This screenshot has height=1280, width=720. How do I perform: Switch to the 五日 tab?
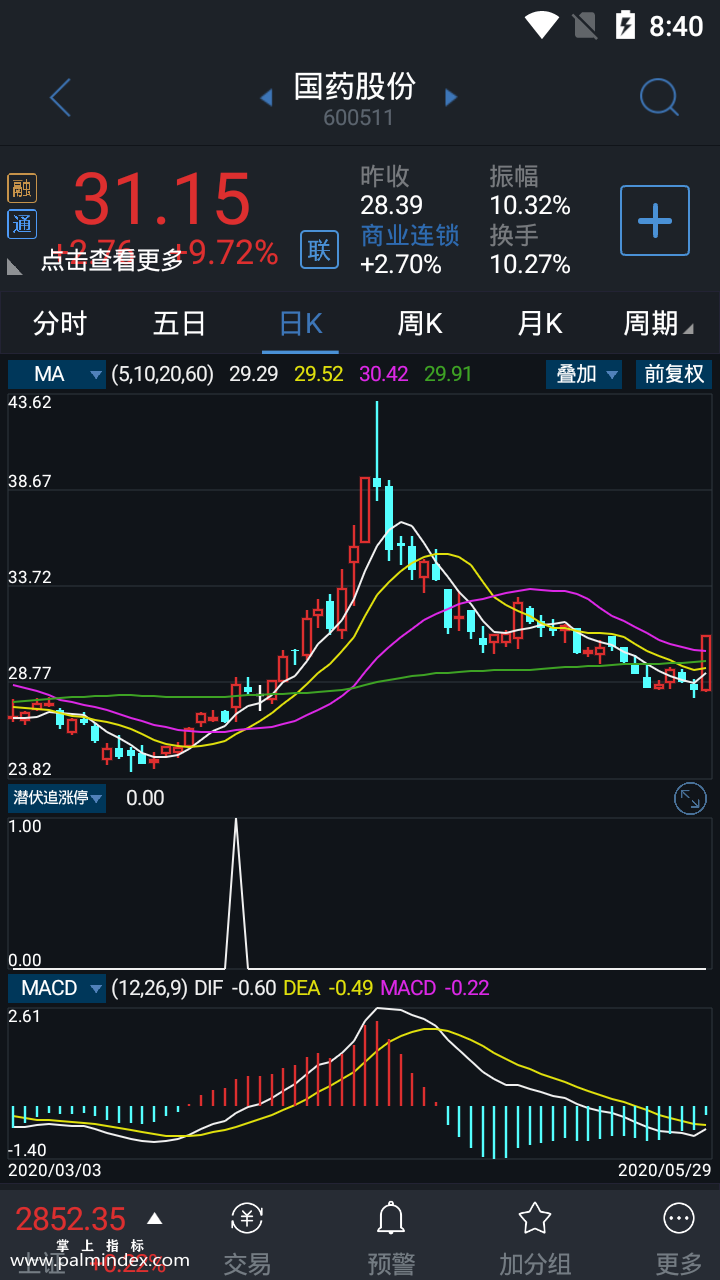pyautogui.click(x=180, y=323)
